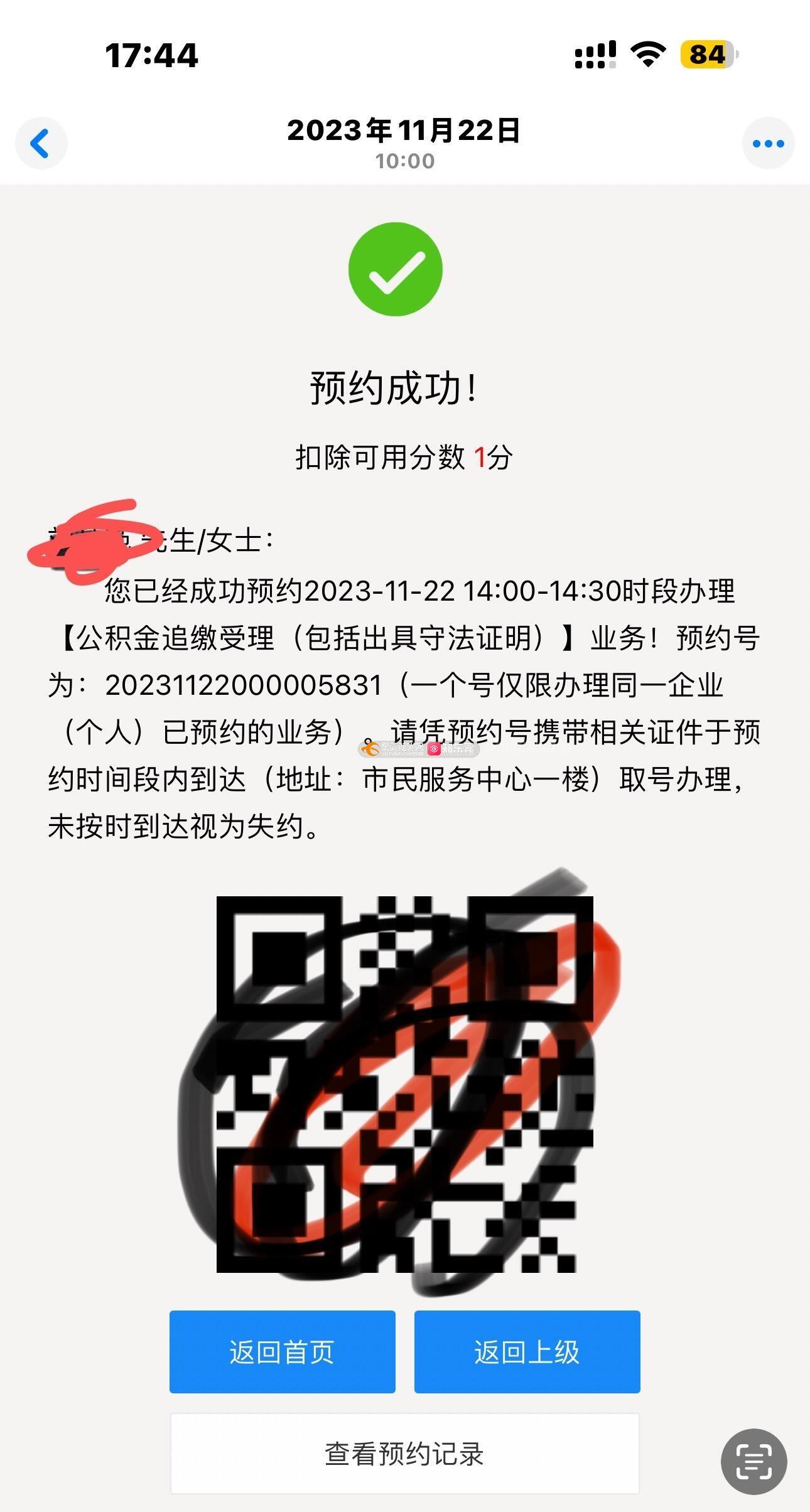This screenshot has width=810, height=1512.
Task: Tap the 返回上级 button
Action: click(x=527, y=1351)
